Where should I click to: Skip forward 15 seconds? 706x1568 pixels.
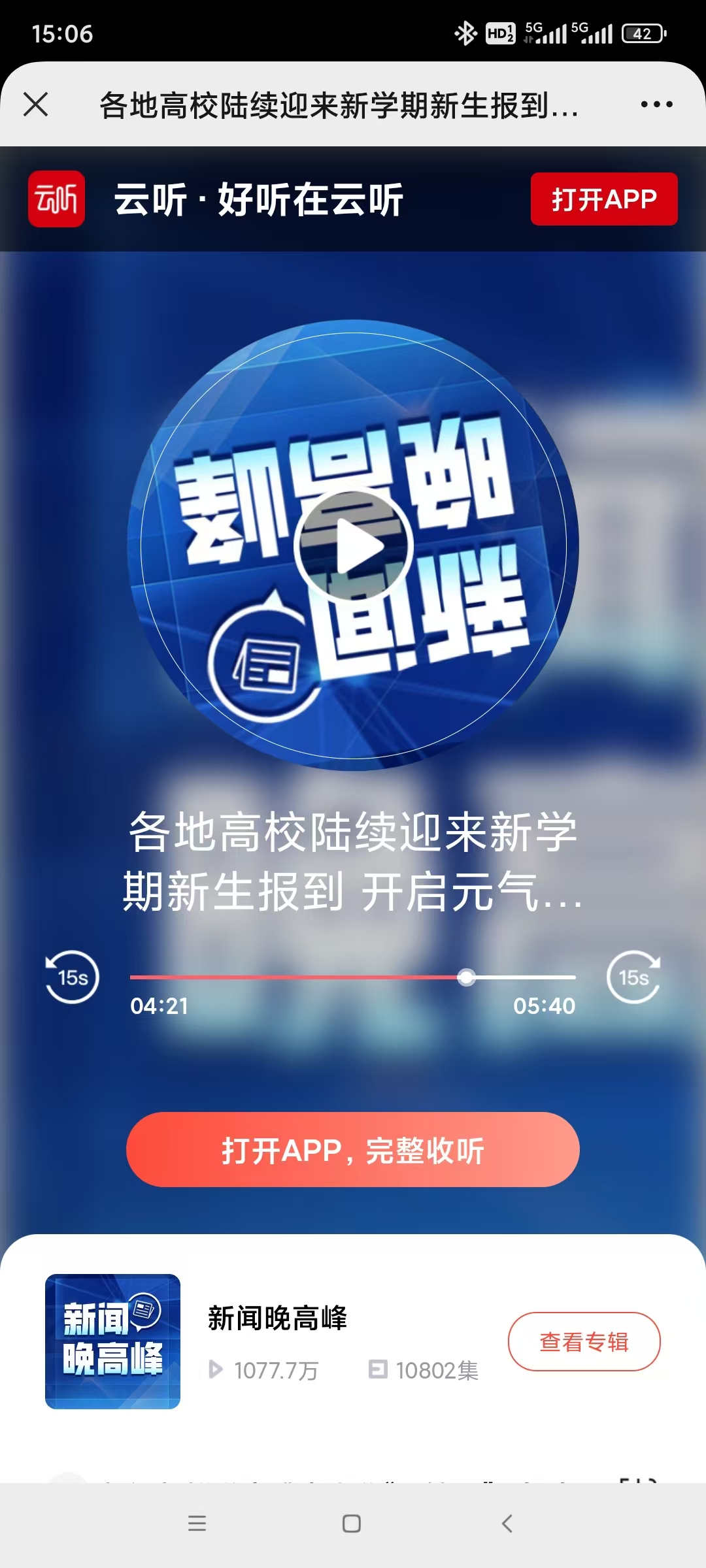tap(633, 977)
